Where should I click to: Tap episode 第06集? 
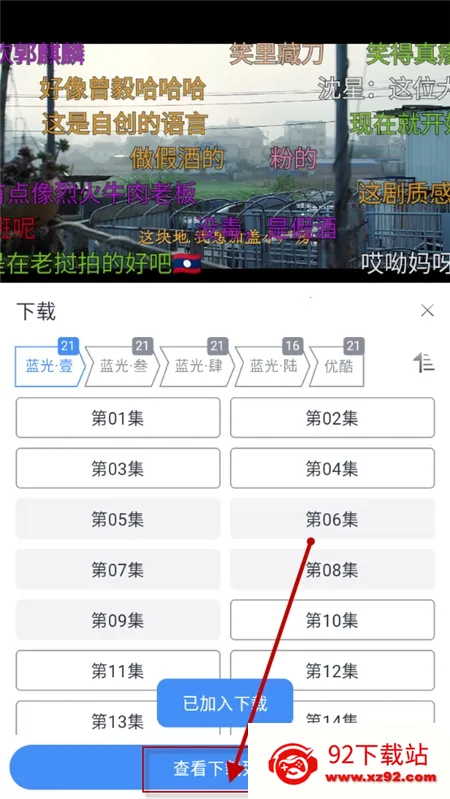coord(332,519)
